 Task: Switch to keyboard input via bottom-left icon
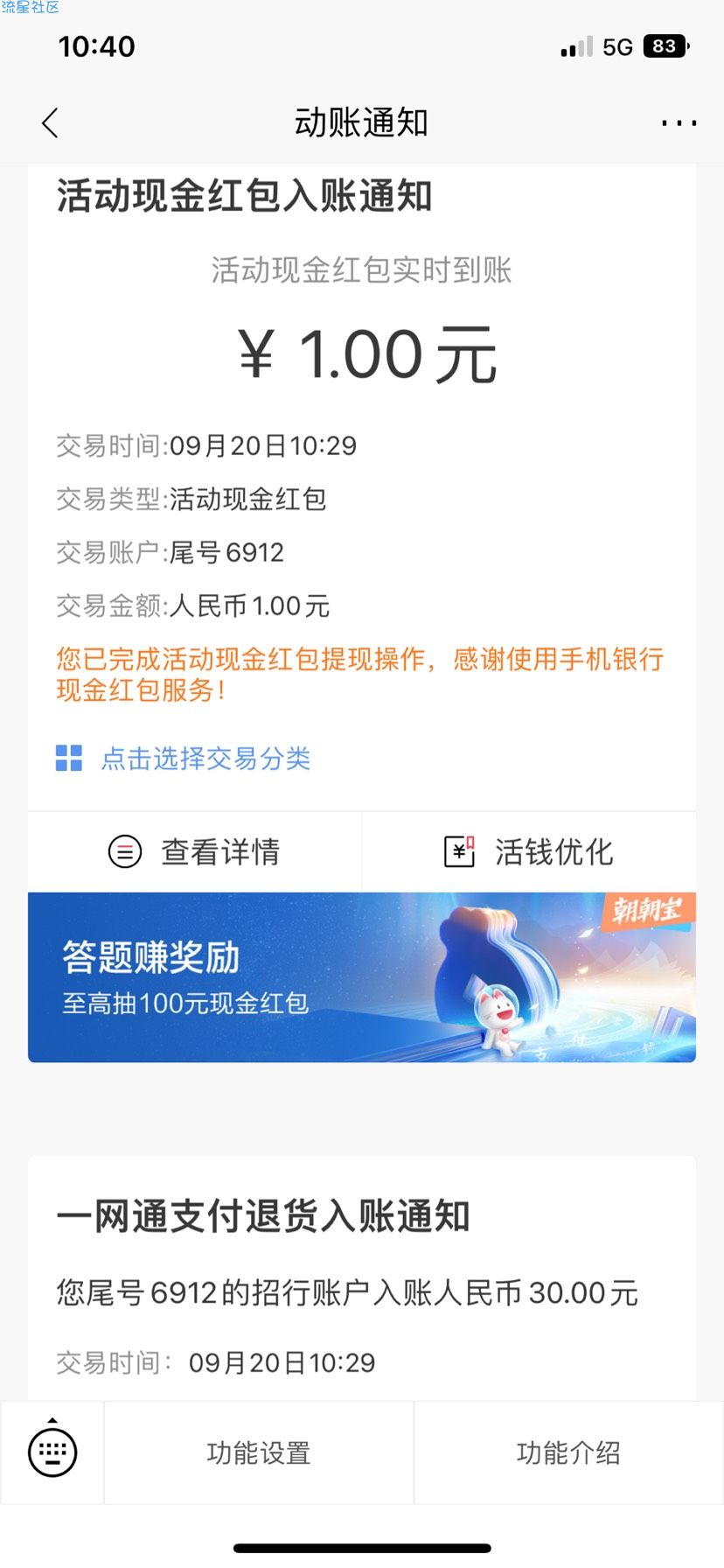[52, 1453]
